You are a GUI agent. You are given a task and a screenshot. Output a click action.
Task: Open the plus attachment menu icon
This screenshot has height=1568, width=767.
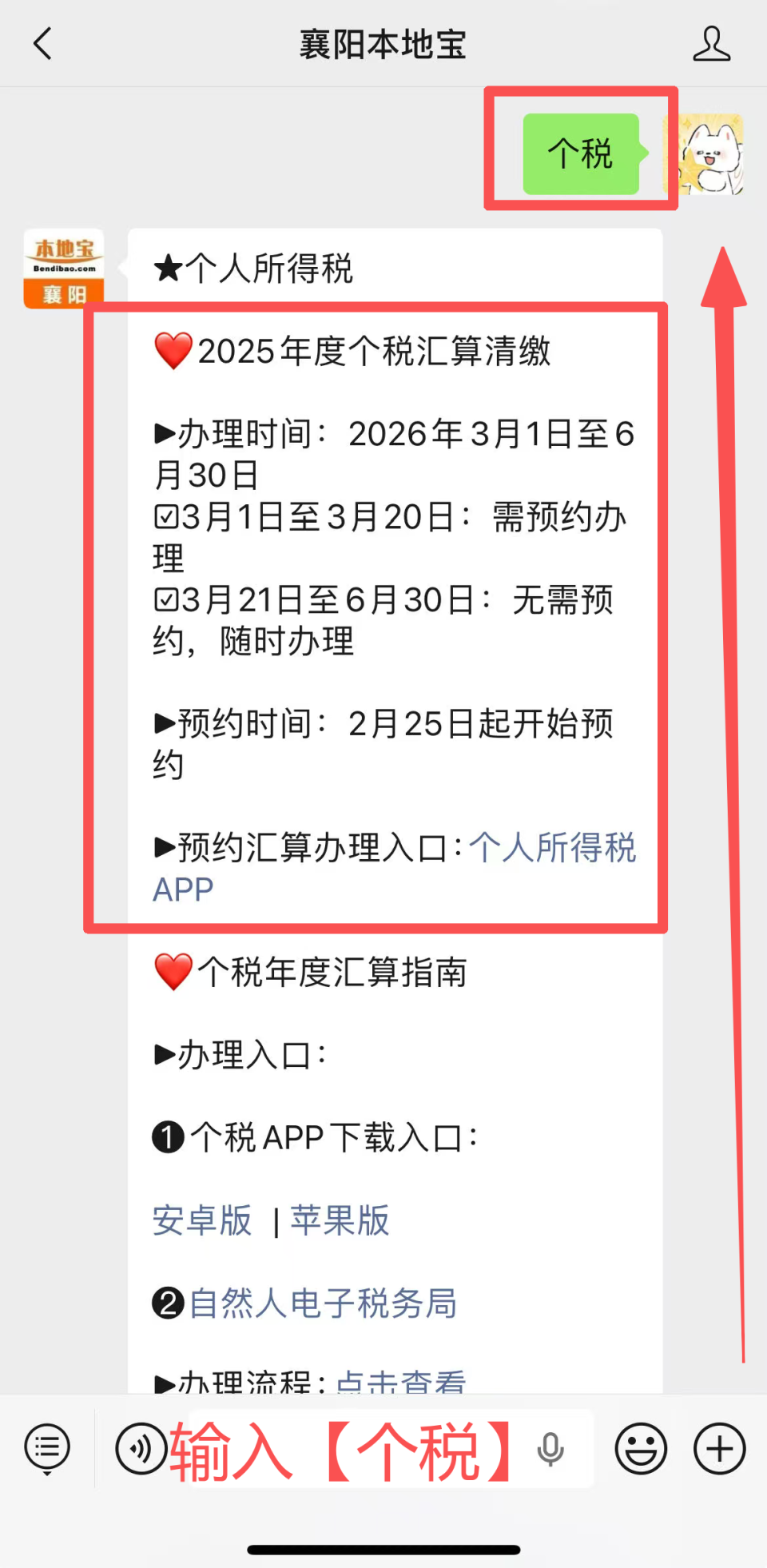pyautogui.click(x=717, y=1449)
